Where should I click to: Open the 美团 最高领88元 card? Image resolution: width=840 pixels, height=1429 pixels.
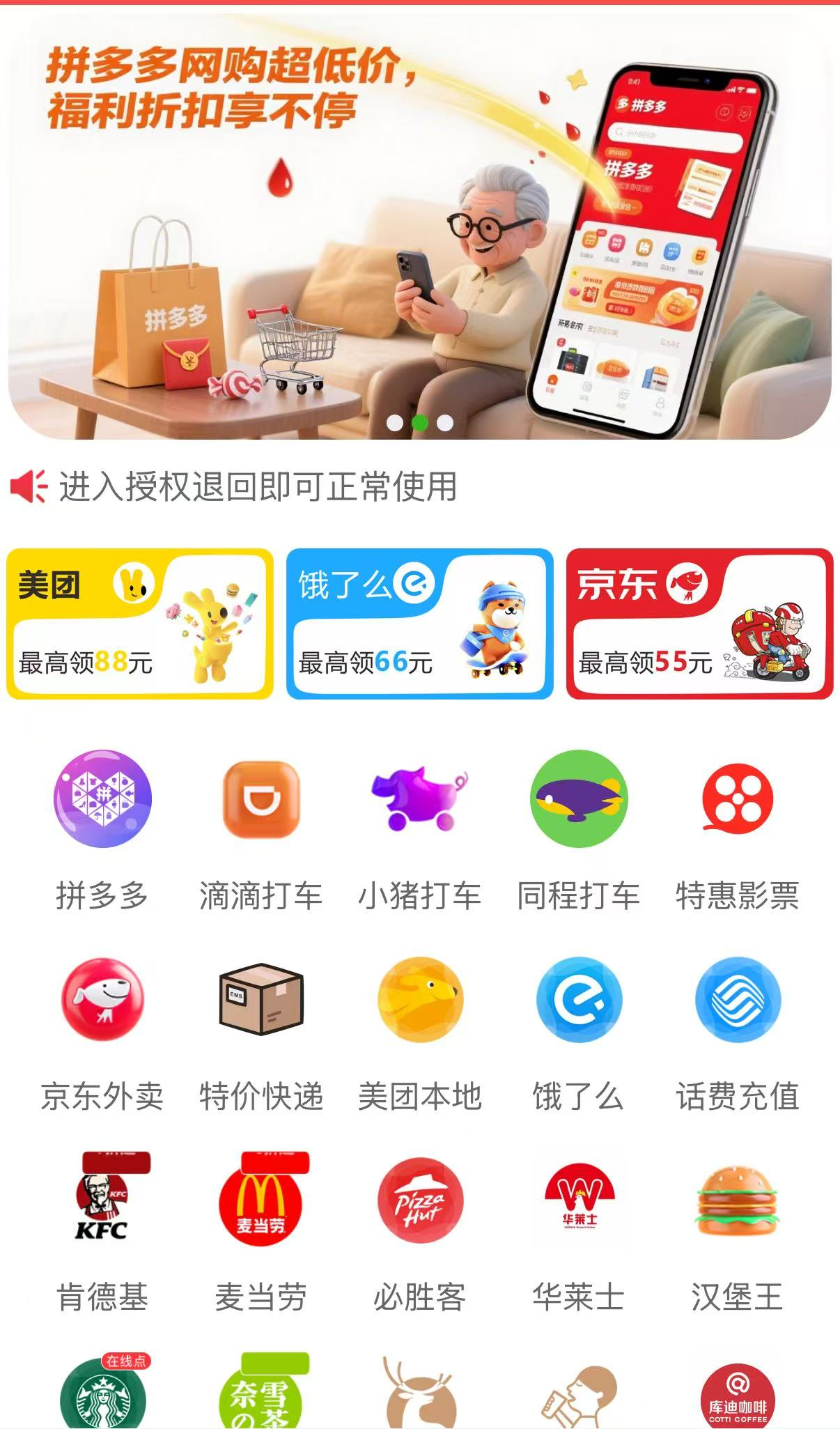click(139, 624)
